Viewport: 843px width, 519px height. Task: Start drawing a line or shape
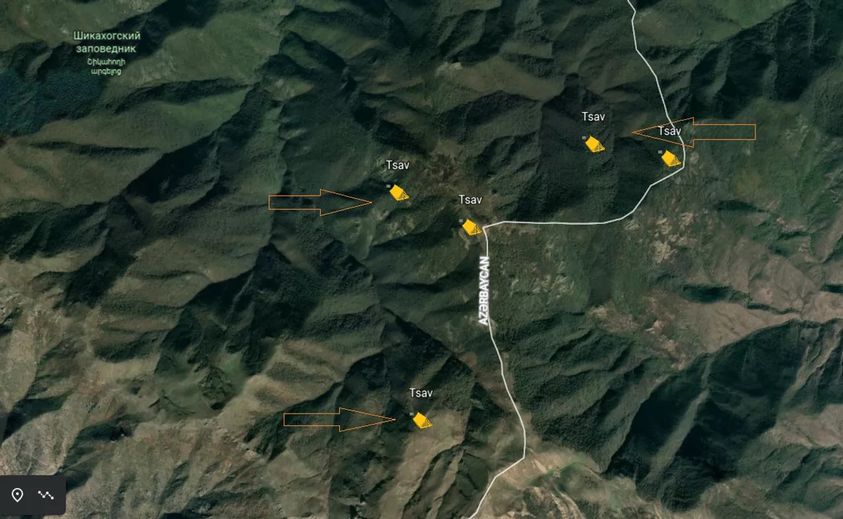click(x=46, y=495)
